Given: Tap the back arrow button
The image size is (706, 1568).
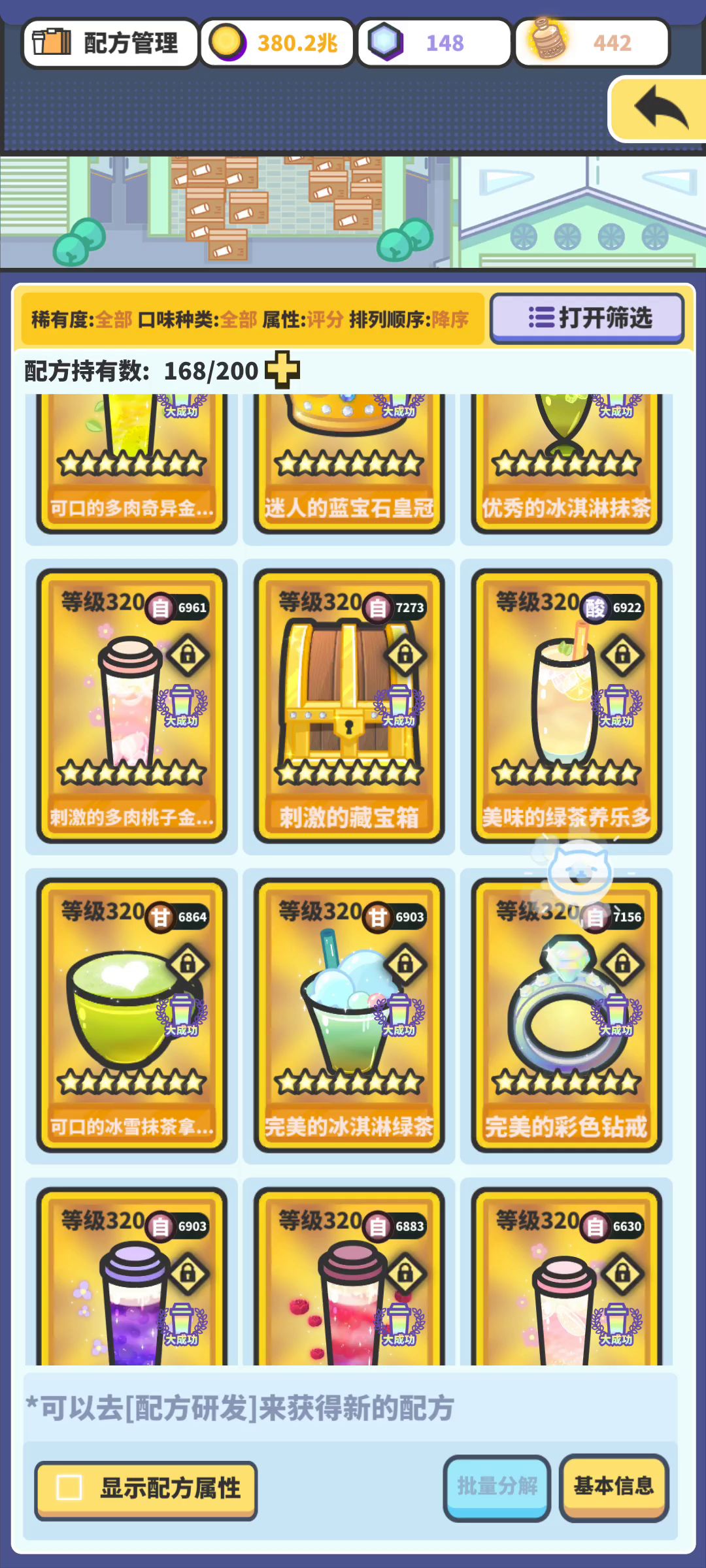Looking at the screenshot, I should point(660,108).
